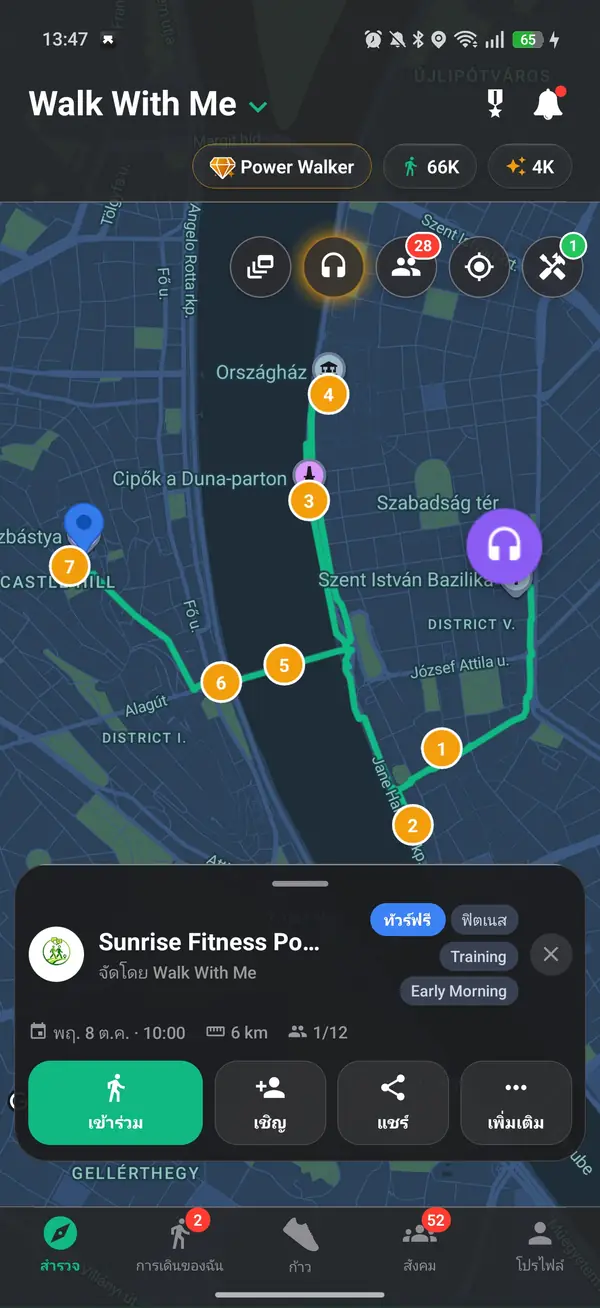Viewport: 600px width, 1308px height.
Task: Open the achievements medal icon
Action: 495,104
